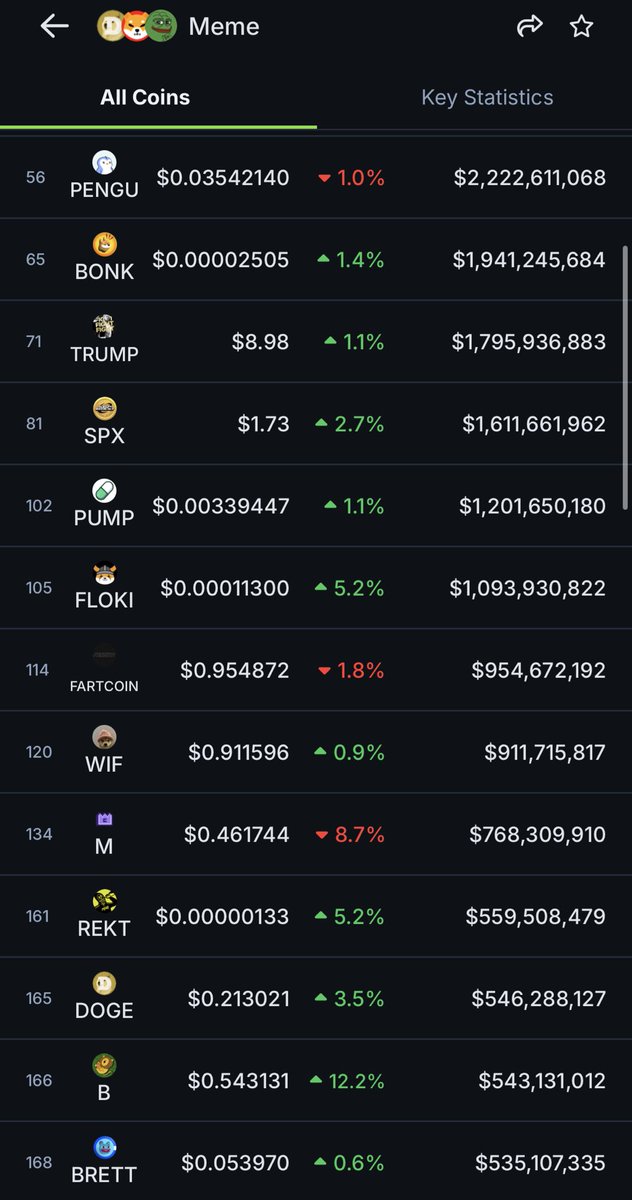The width and height of the screenshot is (632, 1200).
Task: Go back with the arrow icon
Action: coord(54,27)
